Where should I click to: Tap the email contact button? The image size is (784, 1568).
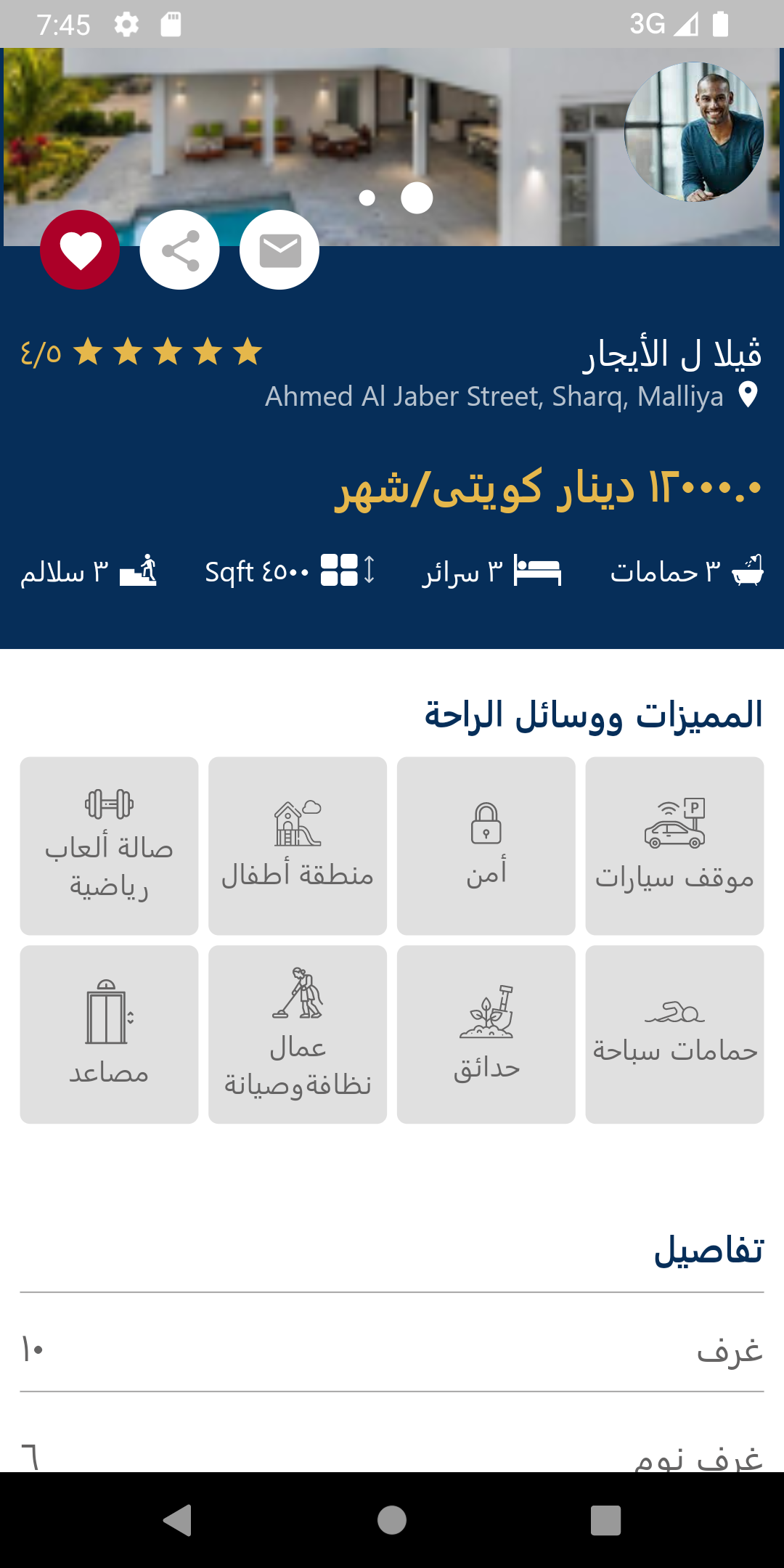click(279, 249)
